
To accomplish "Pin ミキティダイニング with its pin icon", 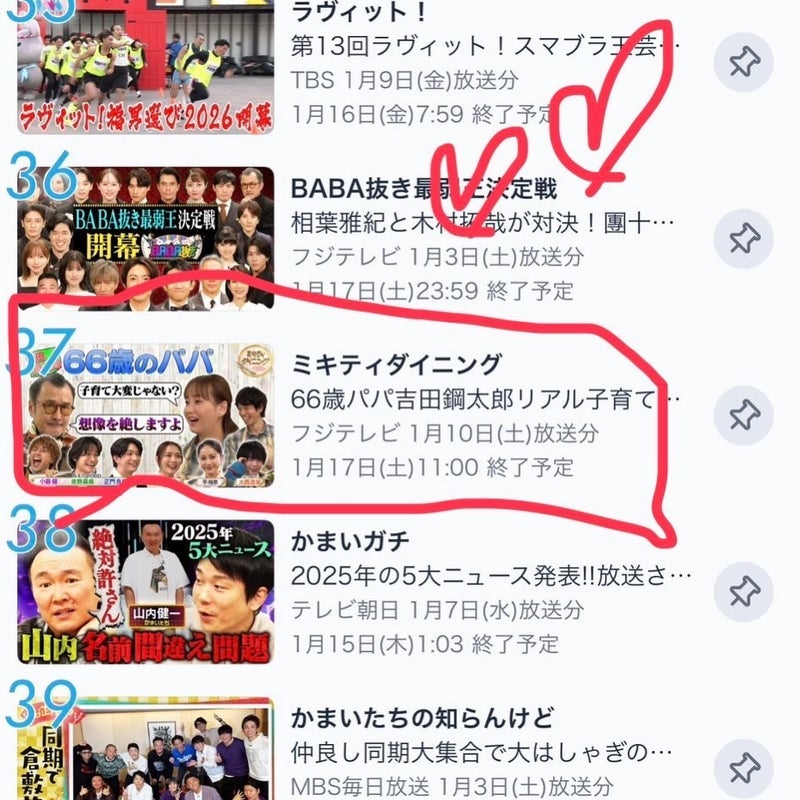I will click(744, 414).
